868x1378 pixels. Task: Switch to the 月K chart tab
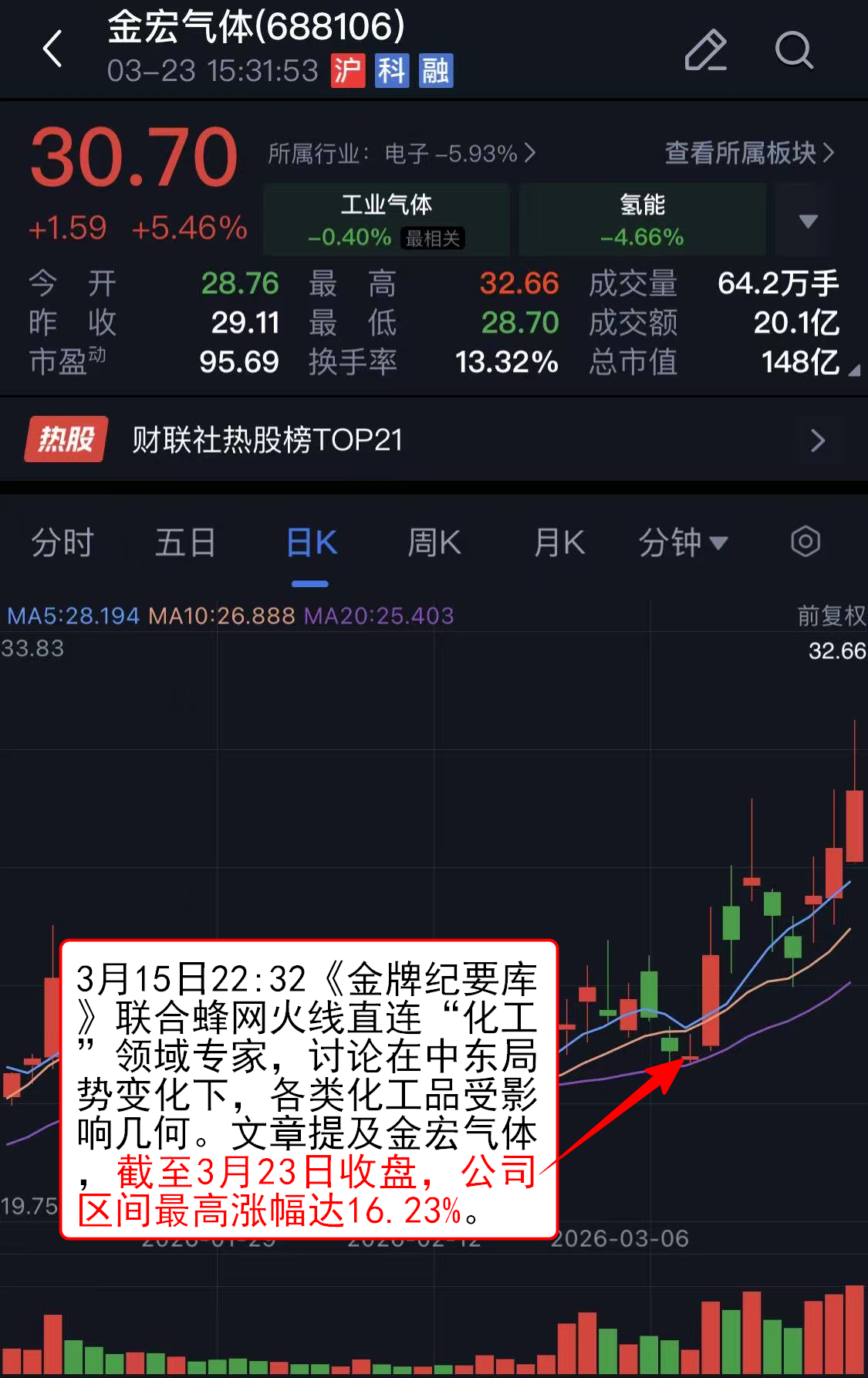pyautogui.click(x=559, y=542)
